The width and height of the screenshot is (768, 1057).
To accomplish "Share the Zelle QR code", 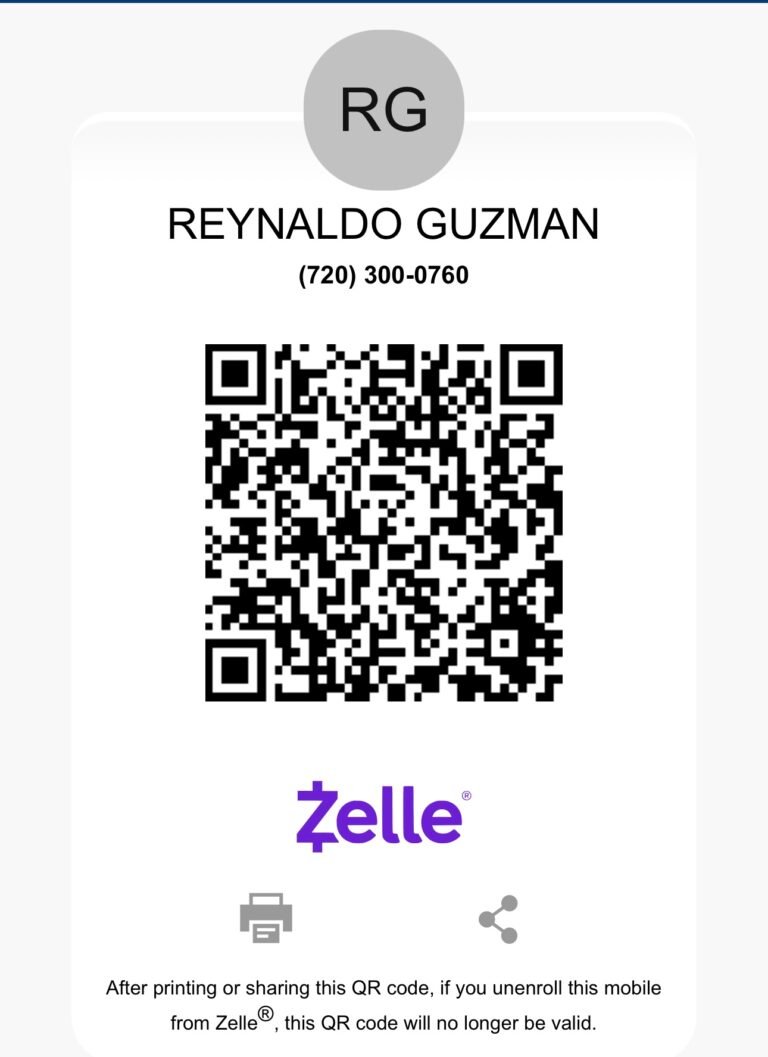I will click(x=498, y=919).
